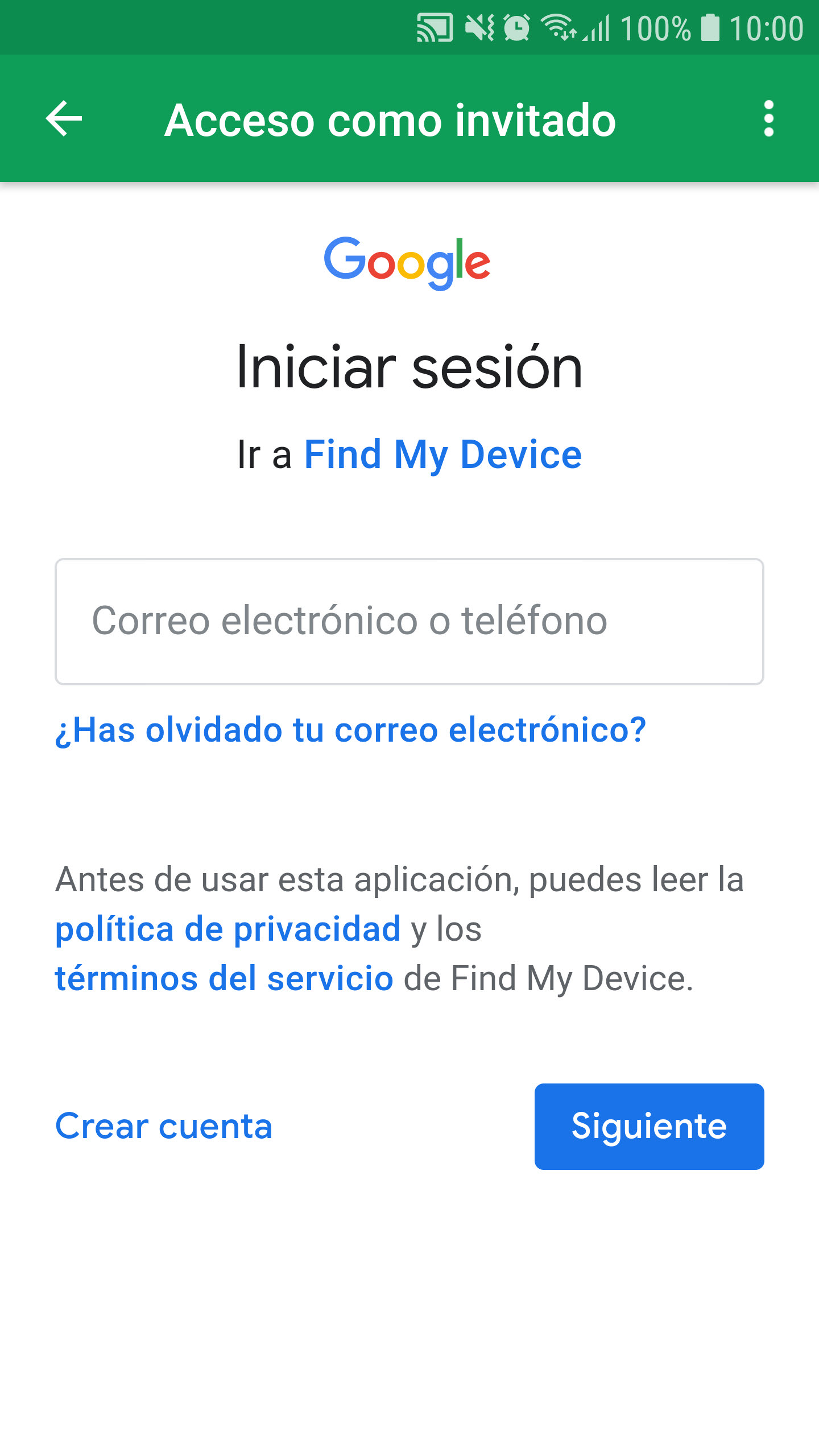The width and height of the screenshot is (819, 1456).
Task: Read the términos del servicio
Action: [x=224, y=979]
